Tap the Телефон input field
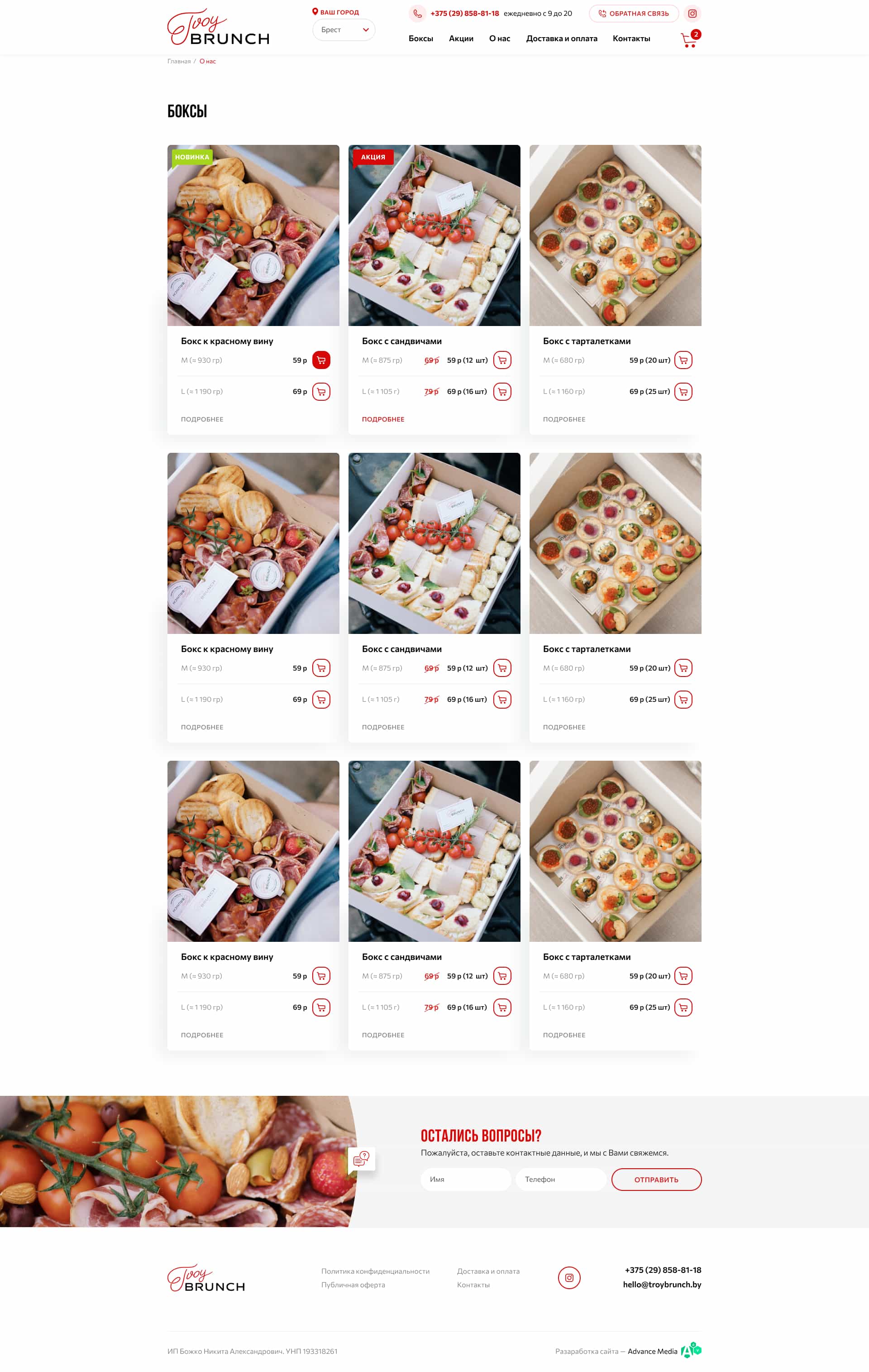The height and width of the screenshot is (1372, 869). [560, 1180]
